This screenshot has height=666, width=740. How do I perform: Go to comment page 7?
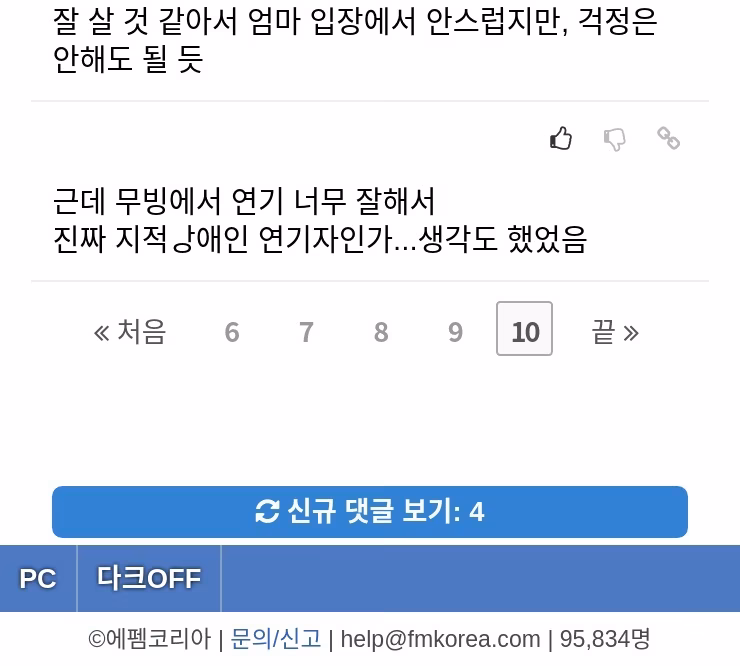coord(306,331)
